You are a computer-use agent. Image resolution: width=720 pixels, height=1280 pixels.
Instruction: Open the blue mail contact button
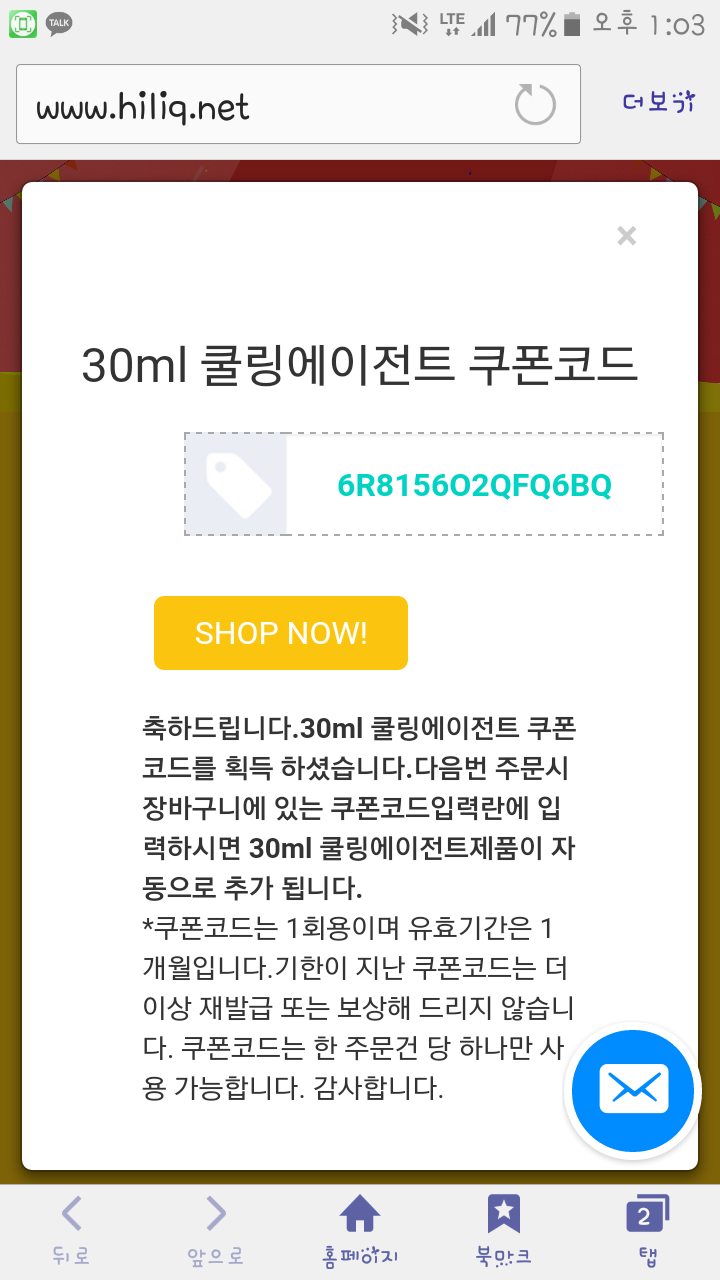click(x=633, y=1089)
